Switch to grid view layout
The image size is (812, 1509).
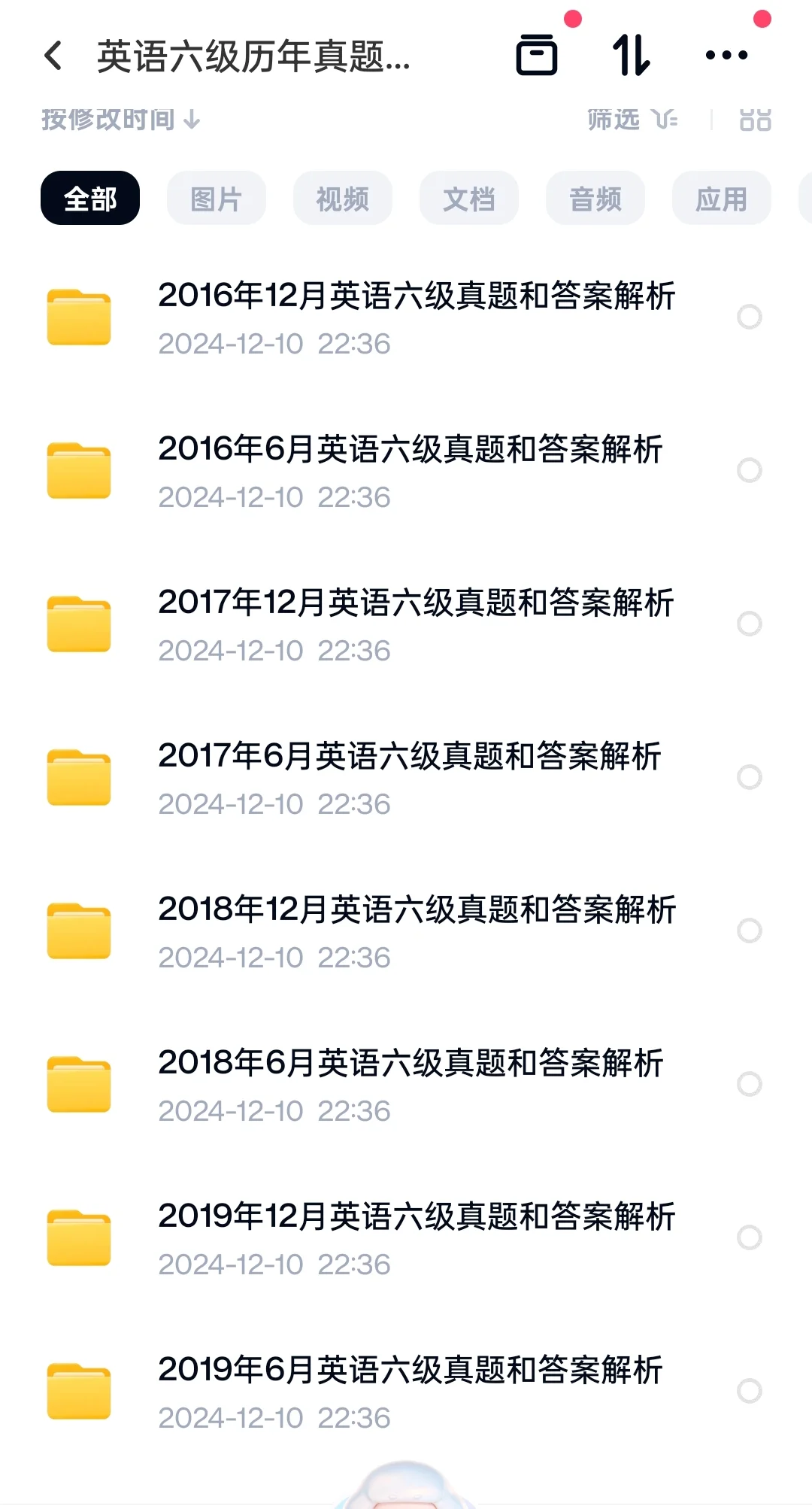coord(755,120)
